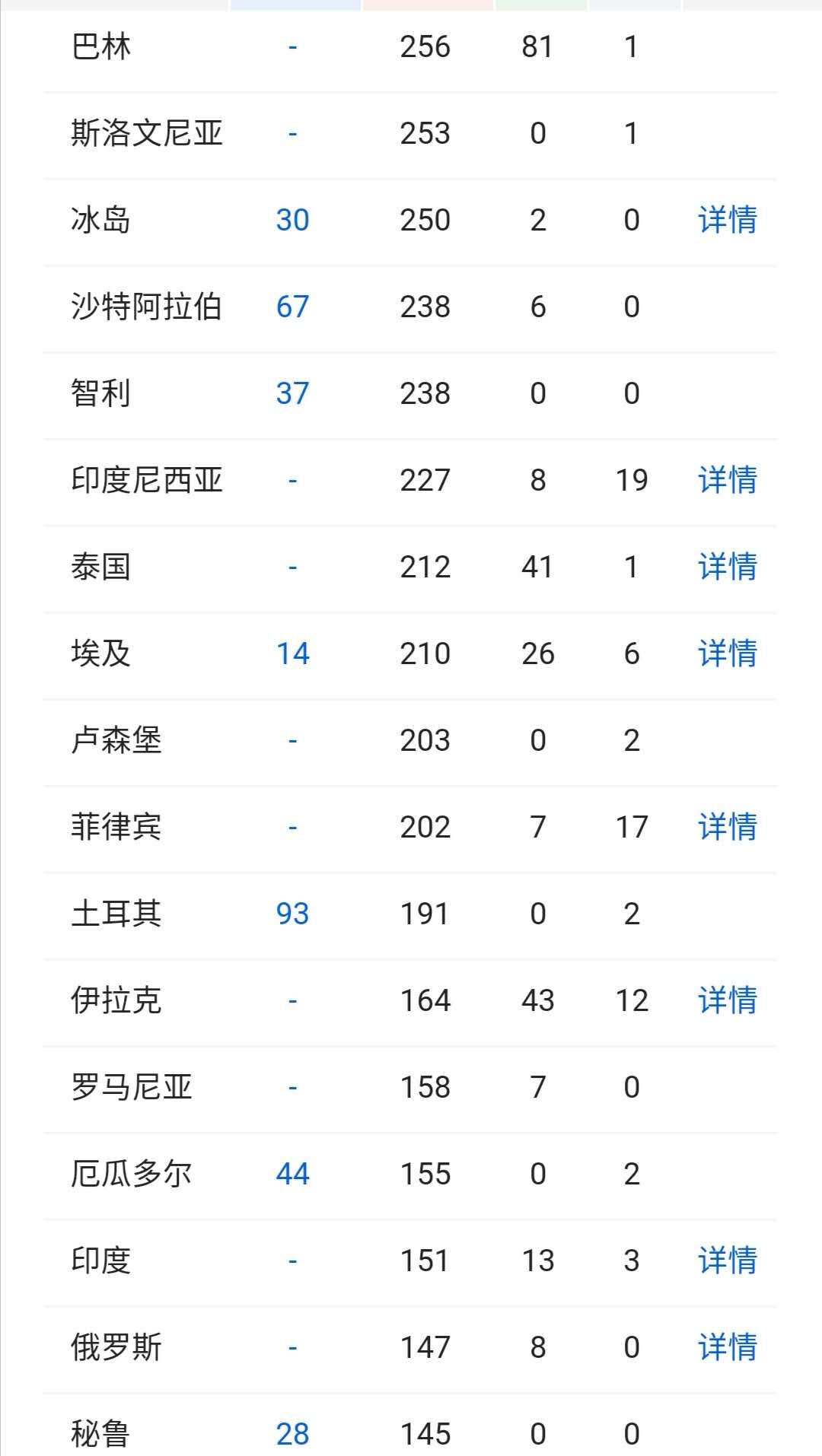Screen dimensions: 822x1456
Task: Tap 详情 next to 泰国
Action: (x=727, y=567)
